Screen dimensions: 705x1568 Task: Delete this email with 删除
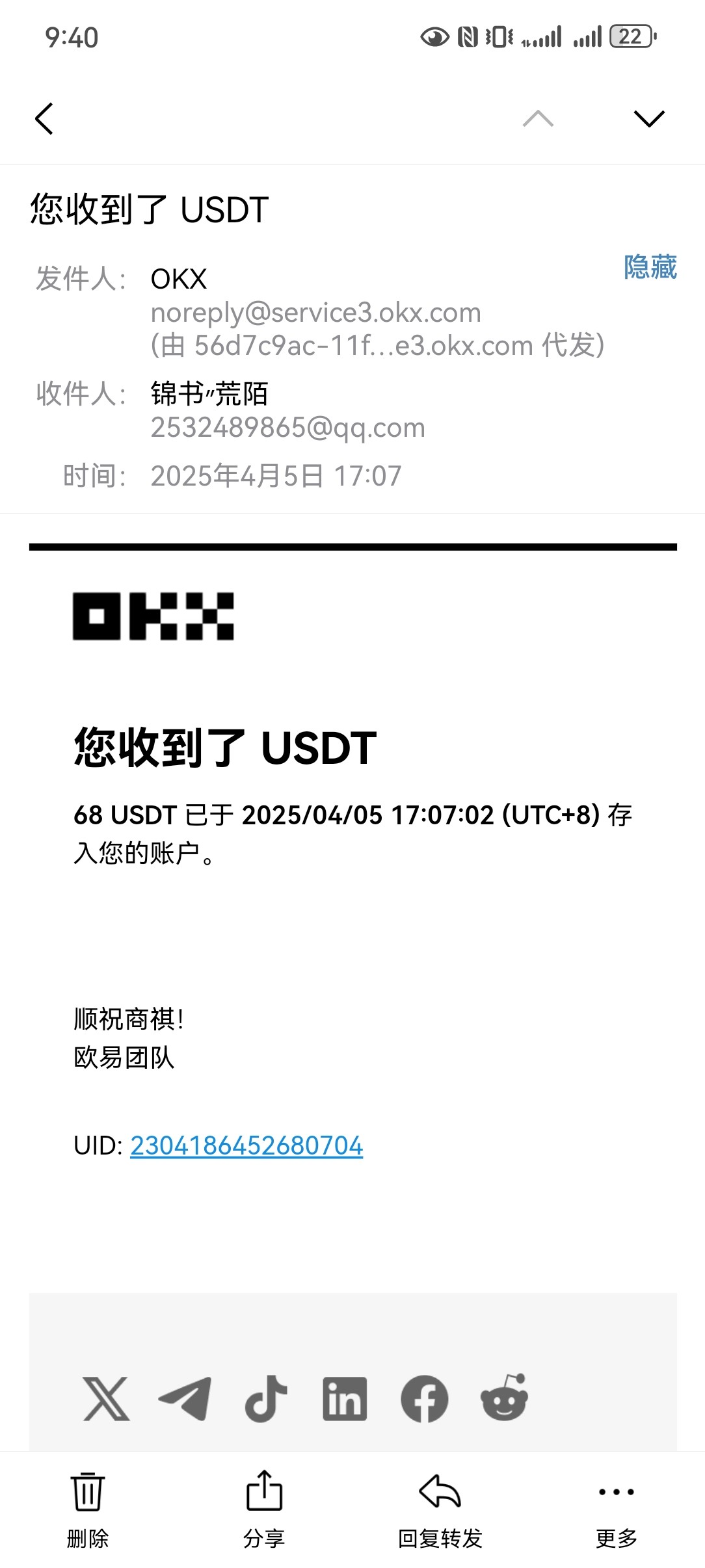(x=88, y=1508)
